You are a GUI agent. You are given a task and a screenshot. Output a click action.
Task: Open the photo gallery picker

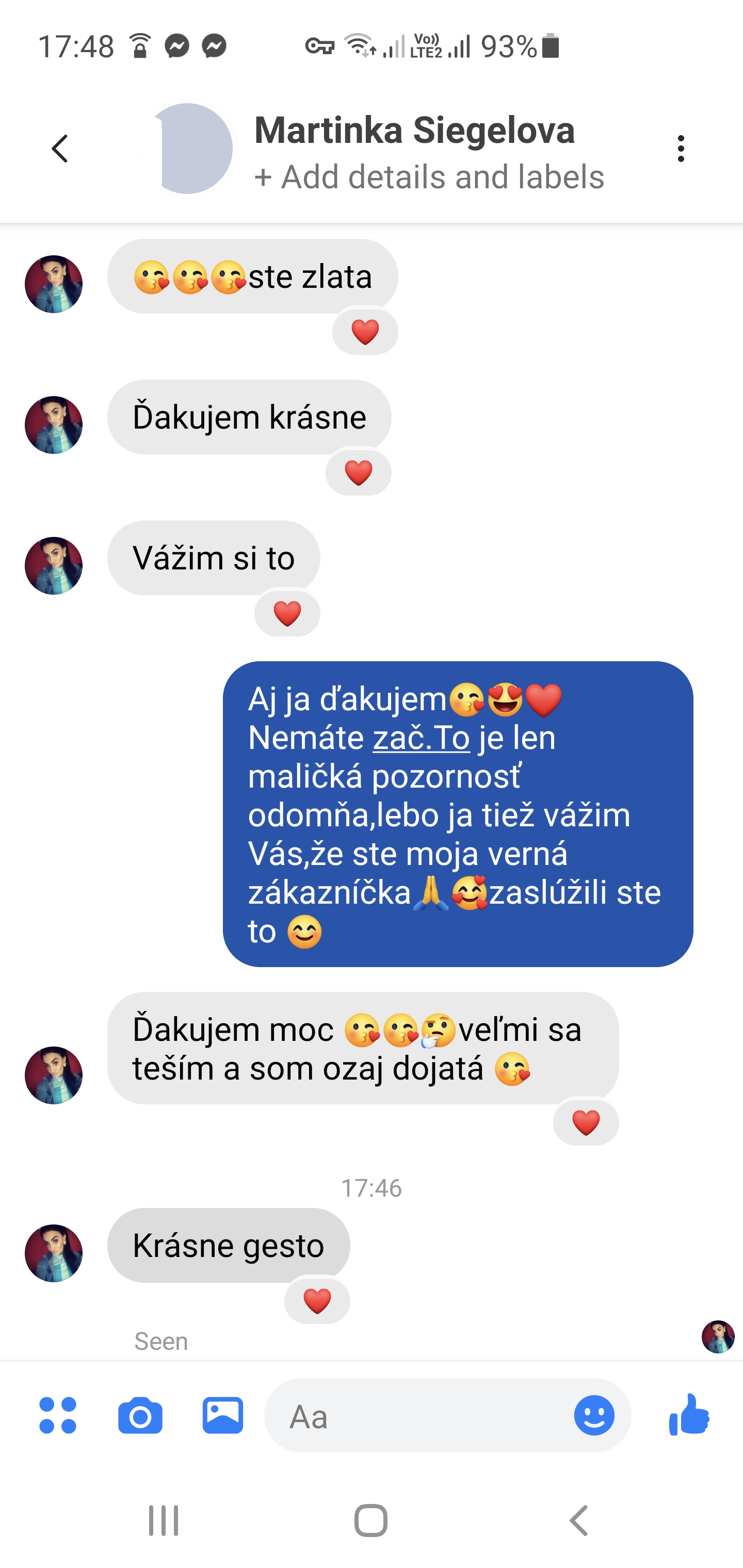(223, 1415)
